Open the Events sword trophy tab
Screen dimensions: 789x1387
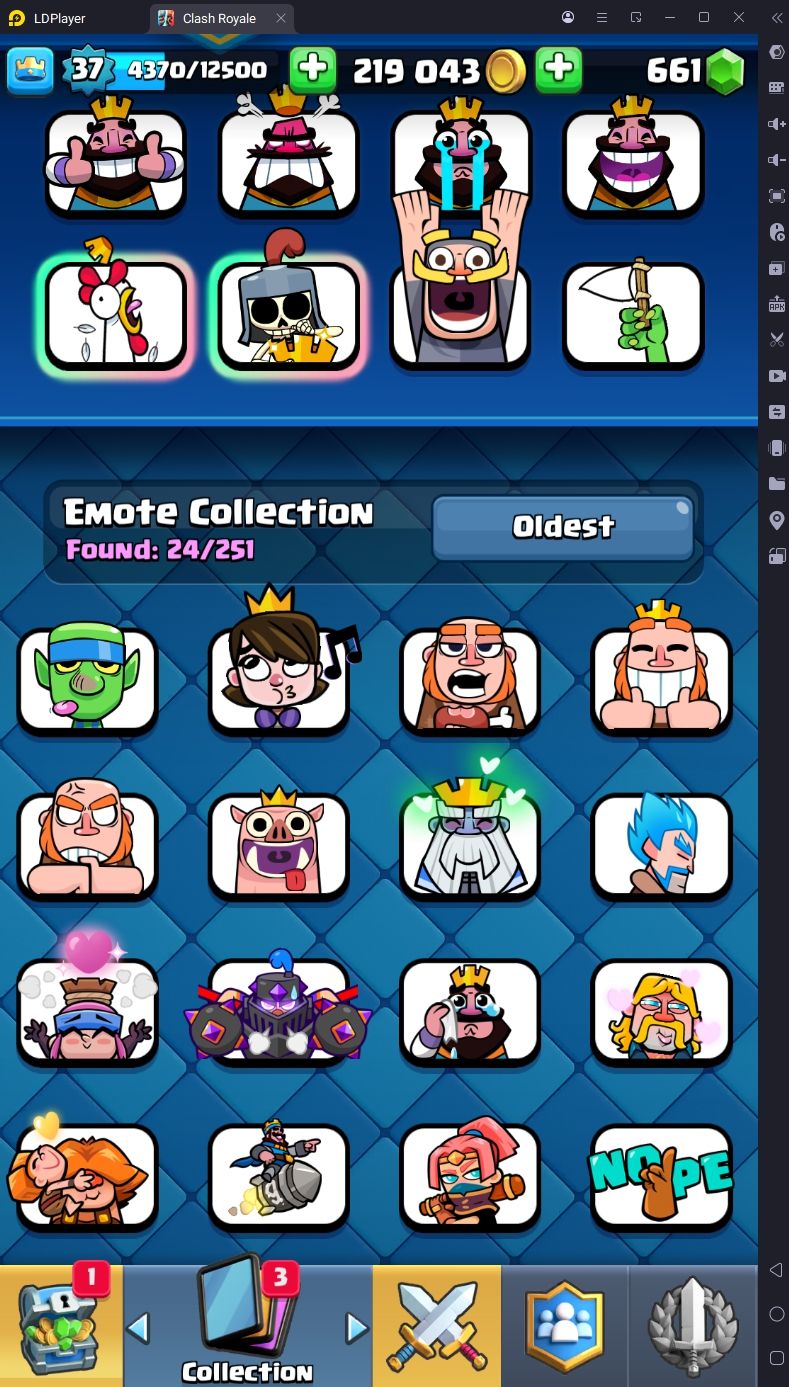(693, 1325)
